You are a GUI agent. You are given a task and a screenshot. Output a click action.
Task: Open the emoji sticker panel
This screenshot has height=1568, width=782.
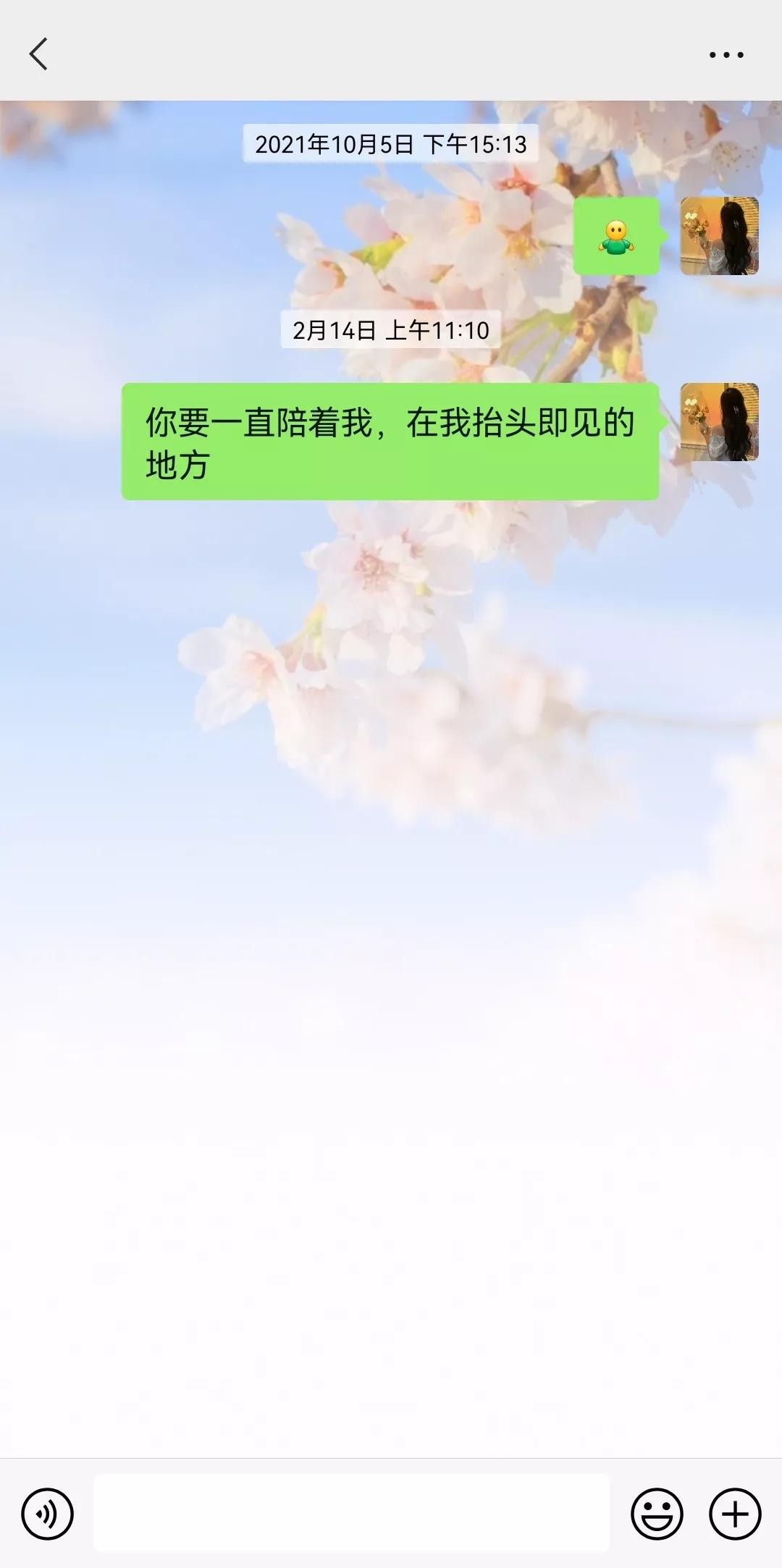tap(657, 1513)
